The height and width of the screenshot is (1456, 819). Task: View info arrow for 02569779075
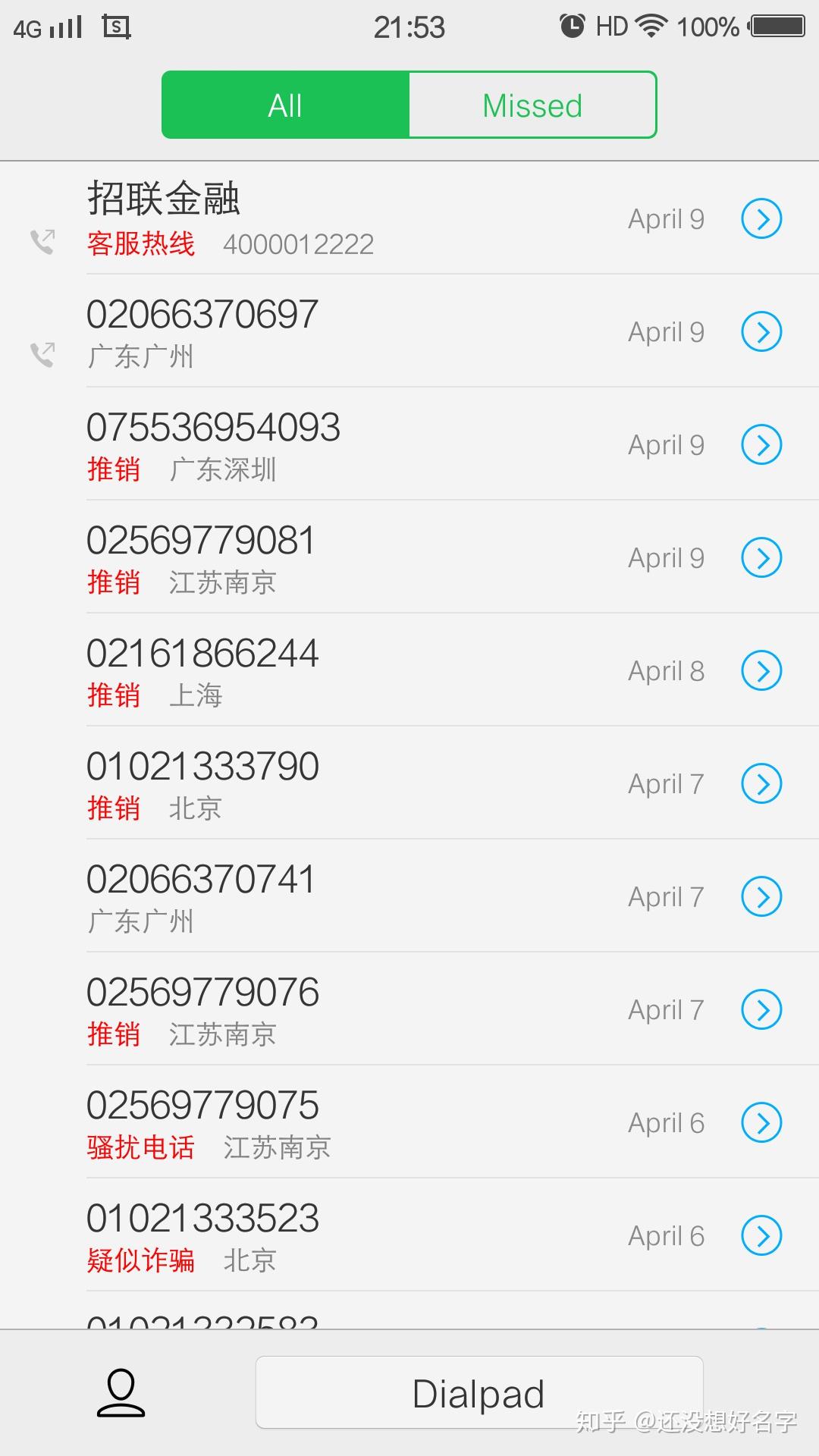coord(761,1123)
